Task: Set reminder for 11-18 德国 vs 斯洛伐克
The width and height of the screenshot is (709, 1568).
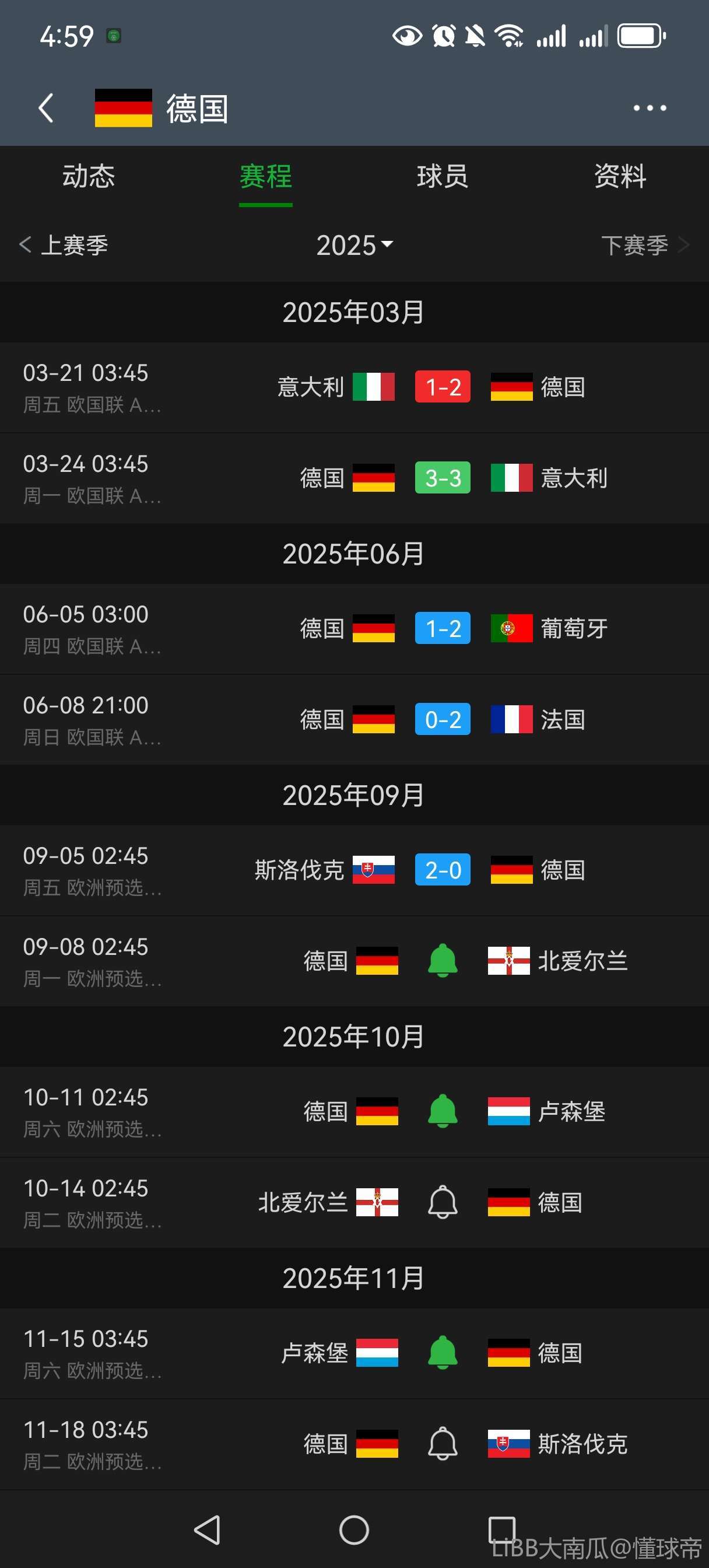Action: tap(443, 1444)
